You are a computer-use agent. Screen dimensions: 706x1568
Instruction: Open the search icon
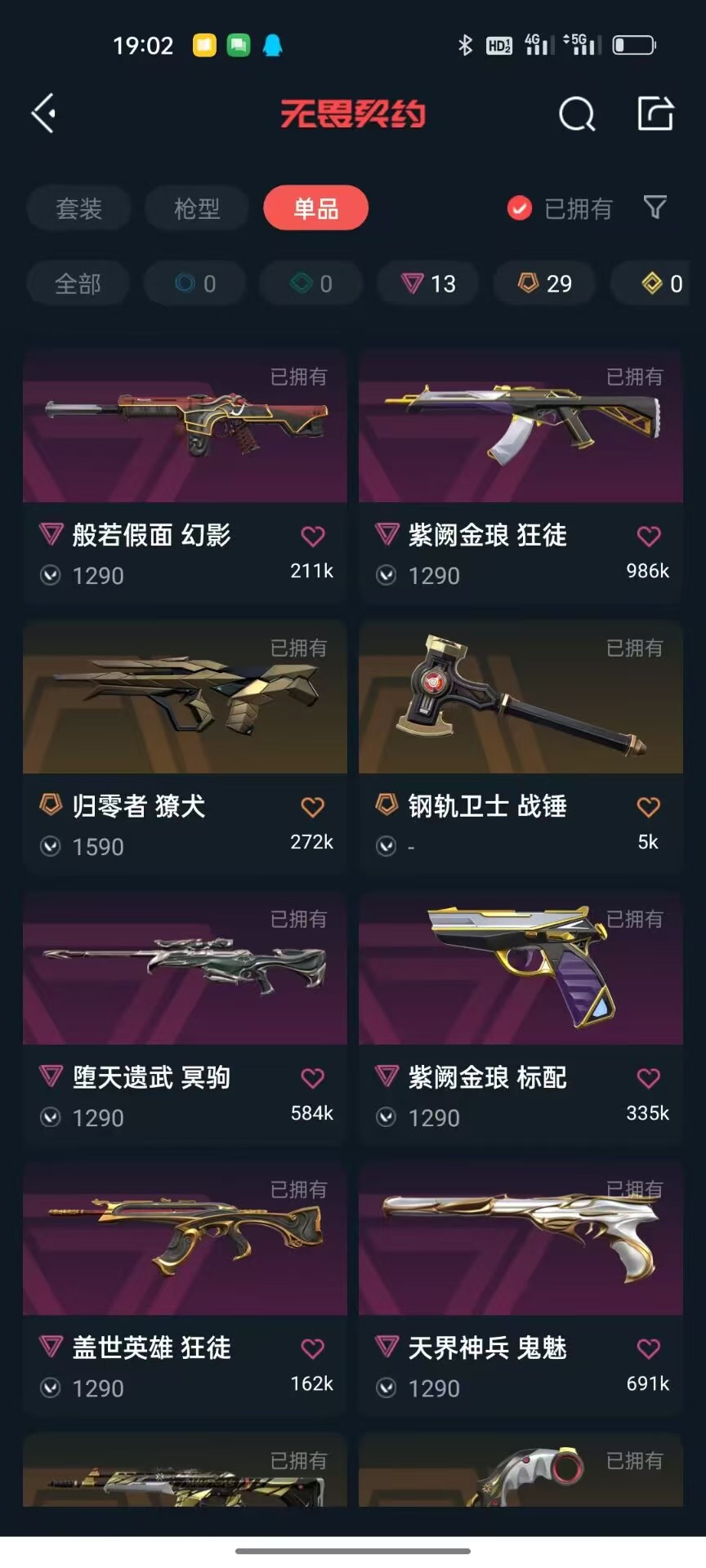tap(577, 114)
